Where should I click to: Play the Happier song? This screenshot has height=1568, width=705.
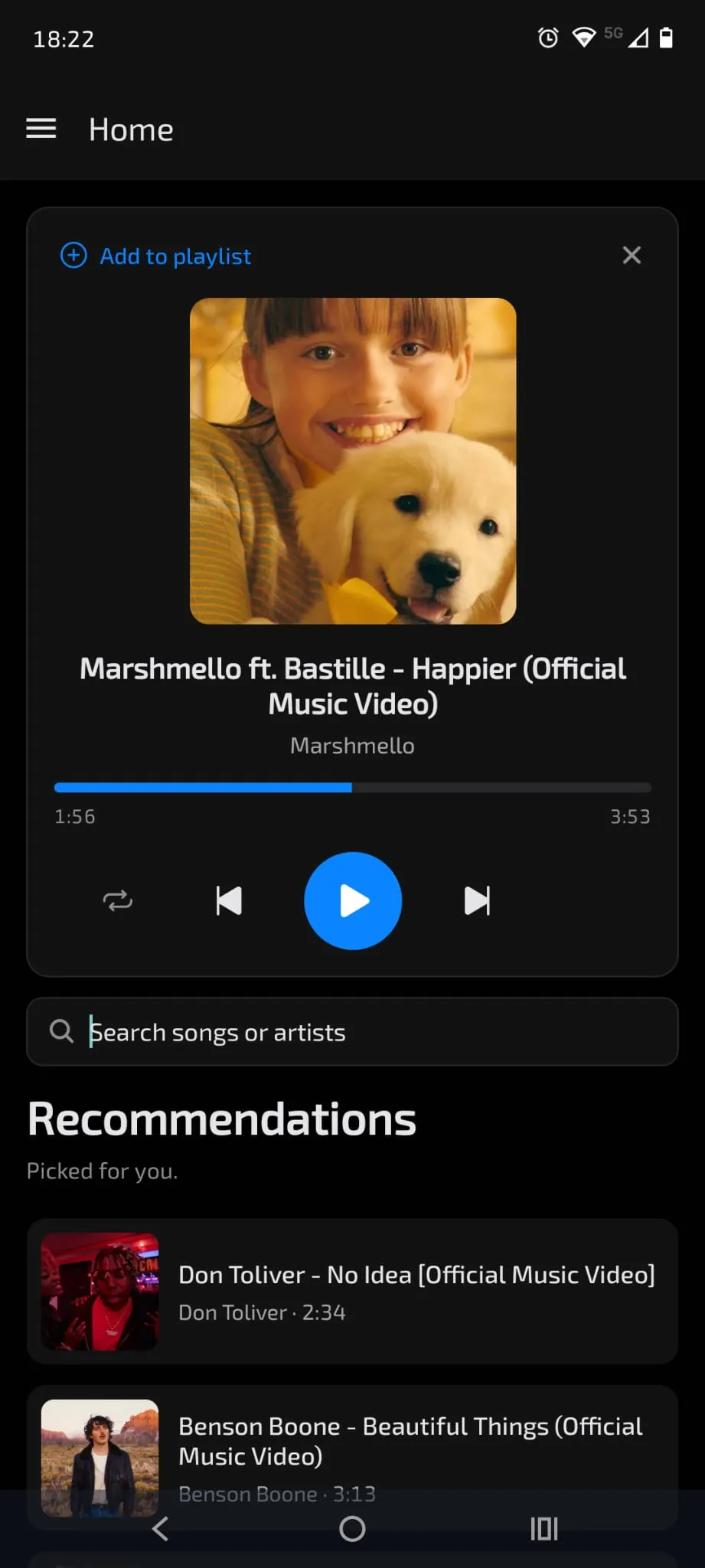353,901
